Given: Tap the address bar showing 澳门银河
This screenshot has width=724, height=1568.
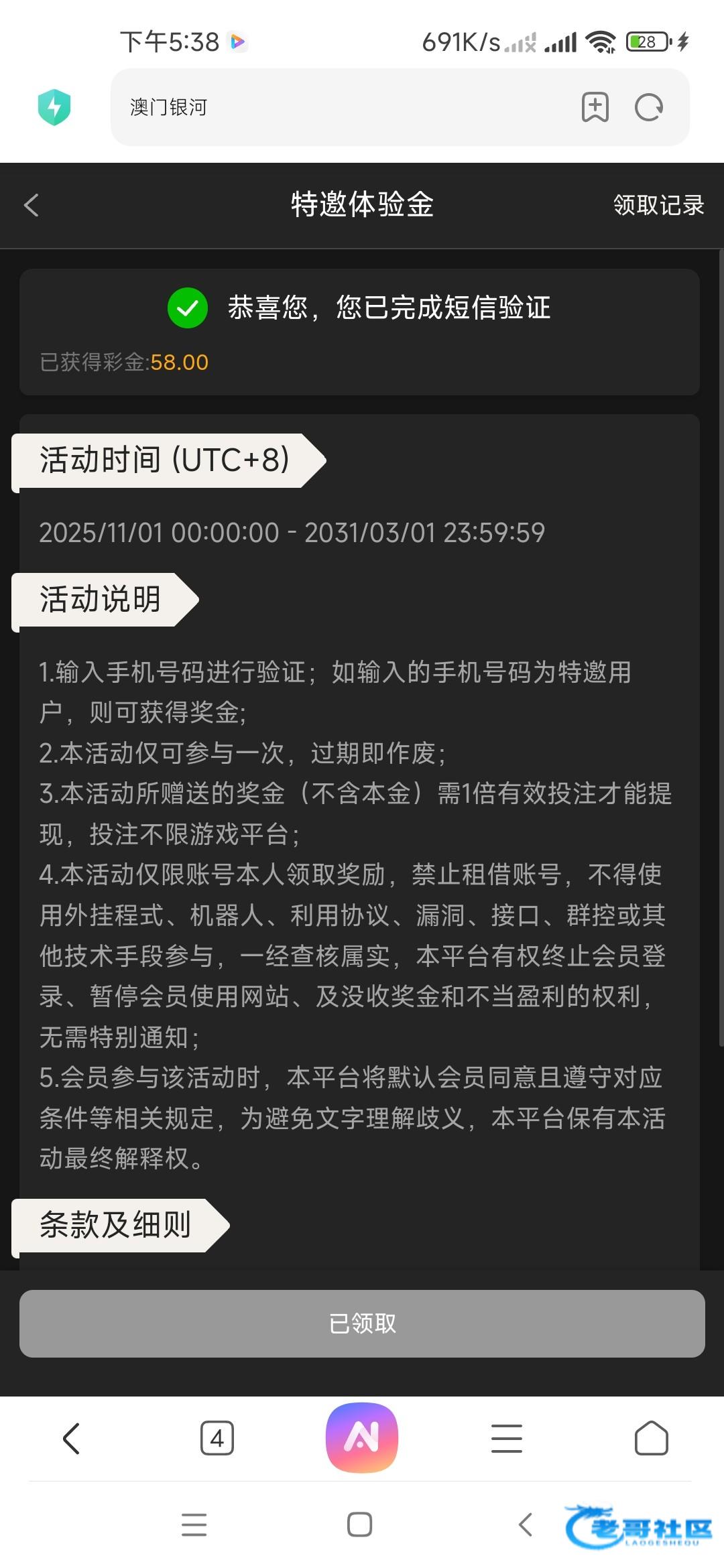Looking at the screenshot, I should tap(335, 107).
